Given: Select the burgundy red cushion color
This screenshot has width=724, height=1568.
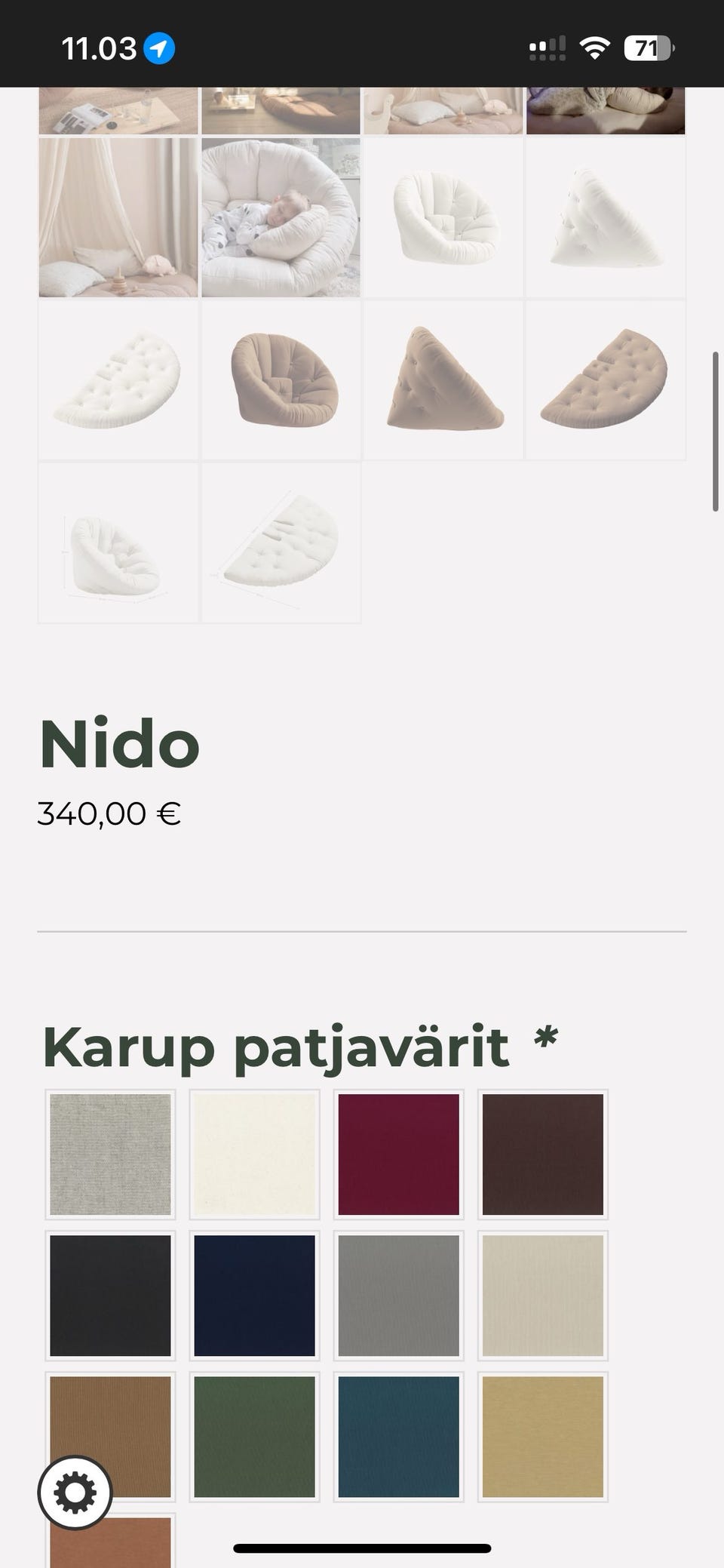Looking at the screenshot, I should coord(398,1154).
